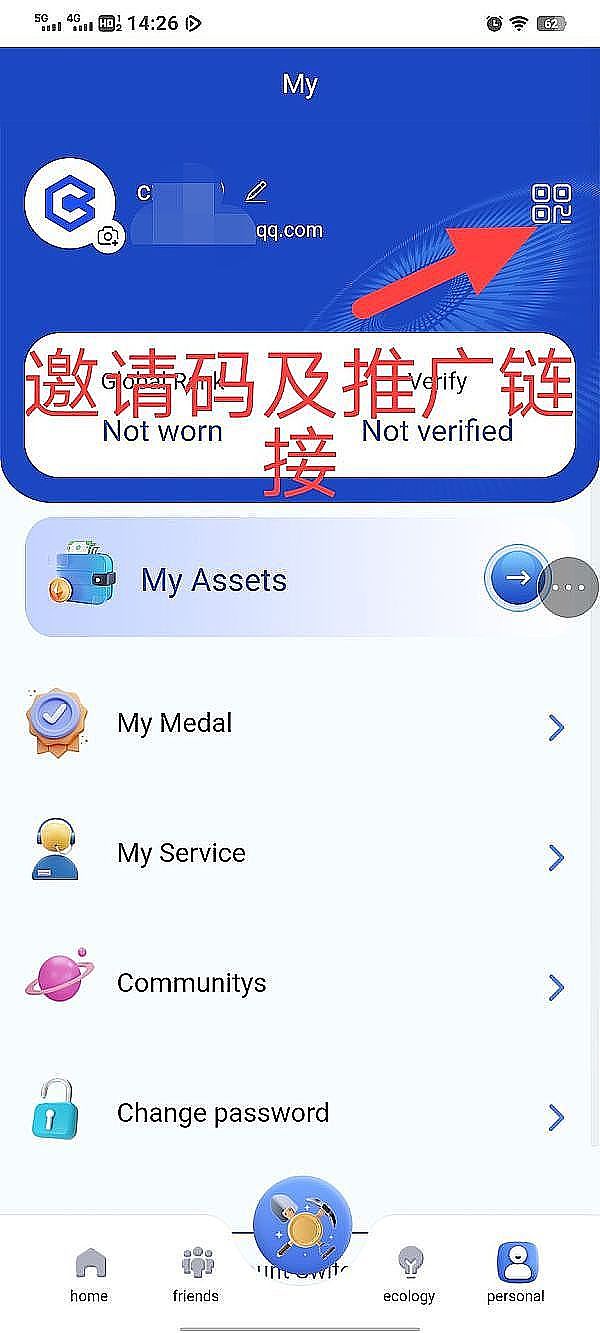
Task: Open My Medal
Action: pyautogui.click(x=300, y=725)
